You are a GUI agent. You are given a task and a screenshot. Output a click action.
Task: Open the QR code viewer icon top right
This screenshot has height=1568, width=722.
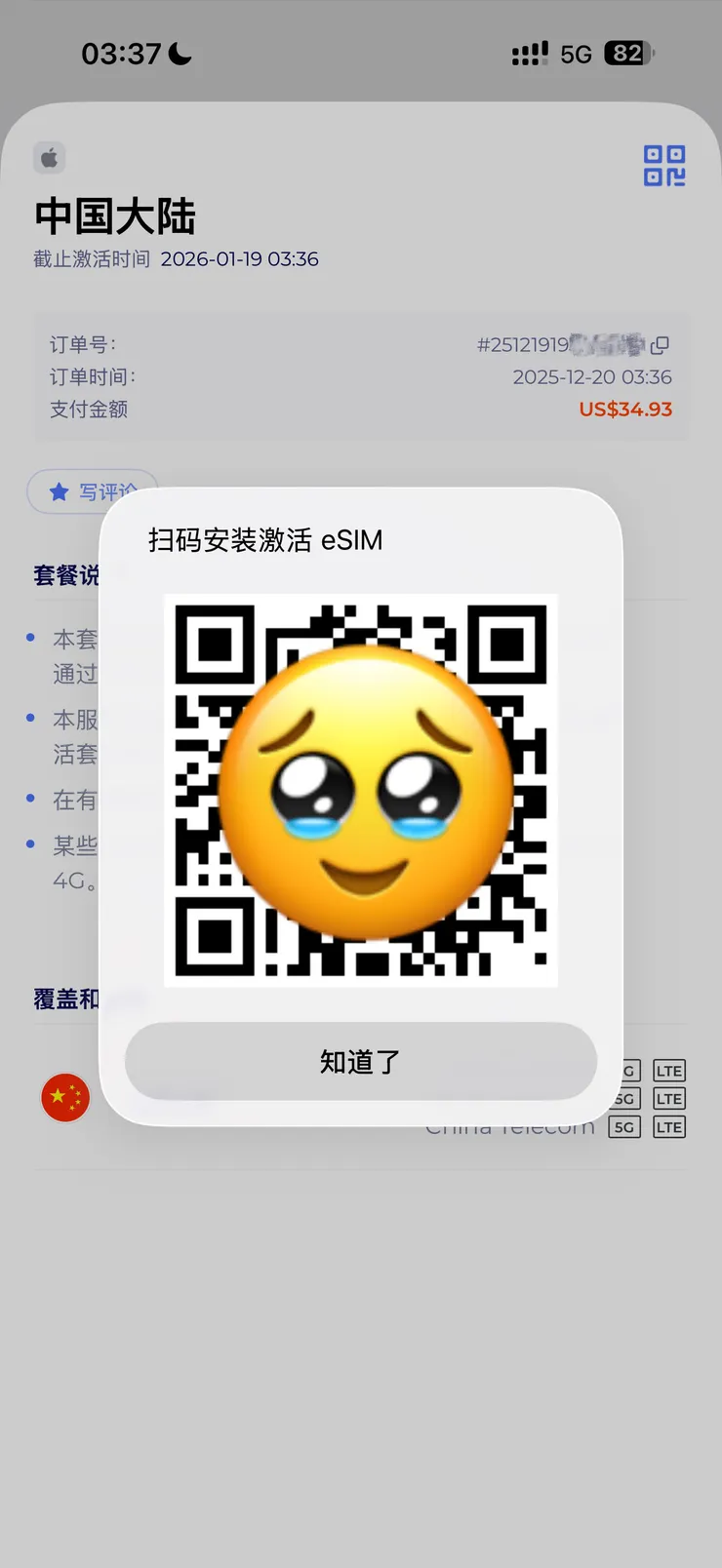(x=663, y=166)
